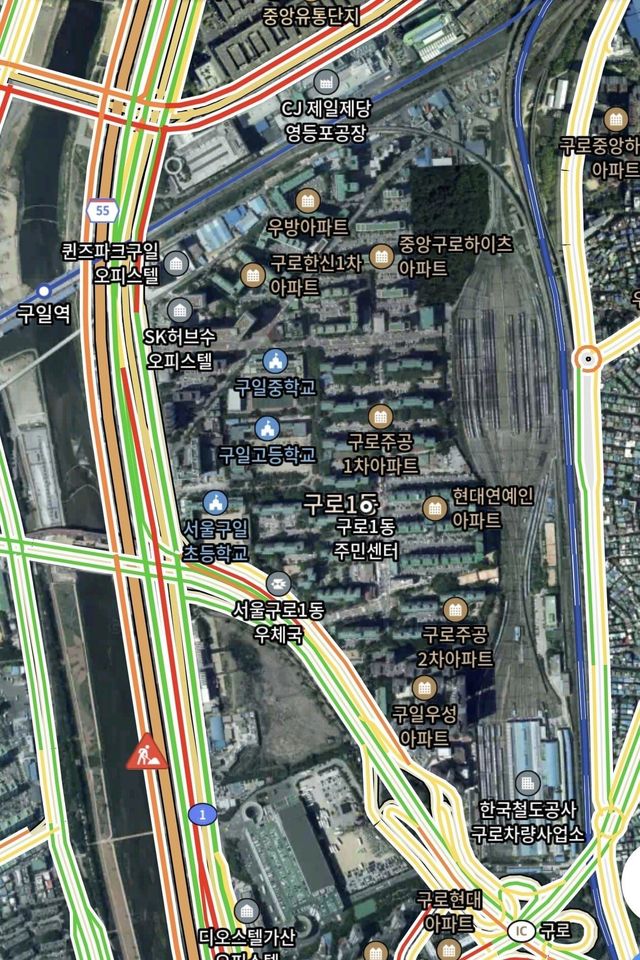The width and height of the screenshot is (640, 960).
Task: Open the 구일우성 아파트 marker
Action: click(x=424, y=688)
